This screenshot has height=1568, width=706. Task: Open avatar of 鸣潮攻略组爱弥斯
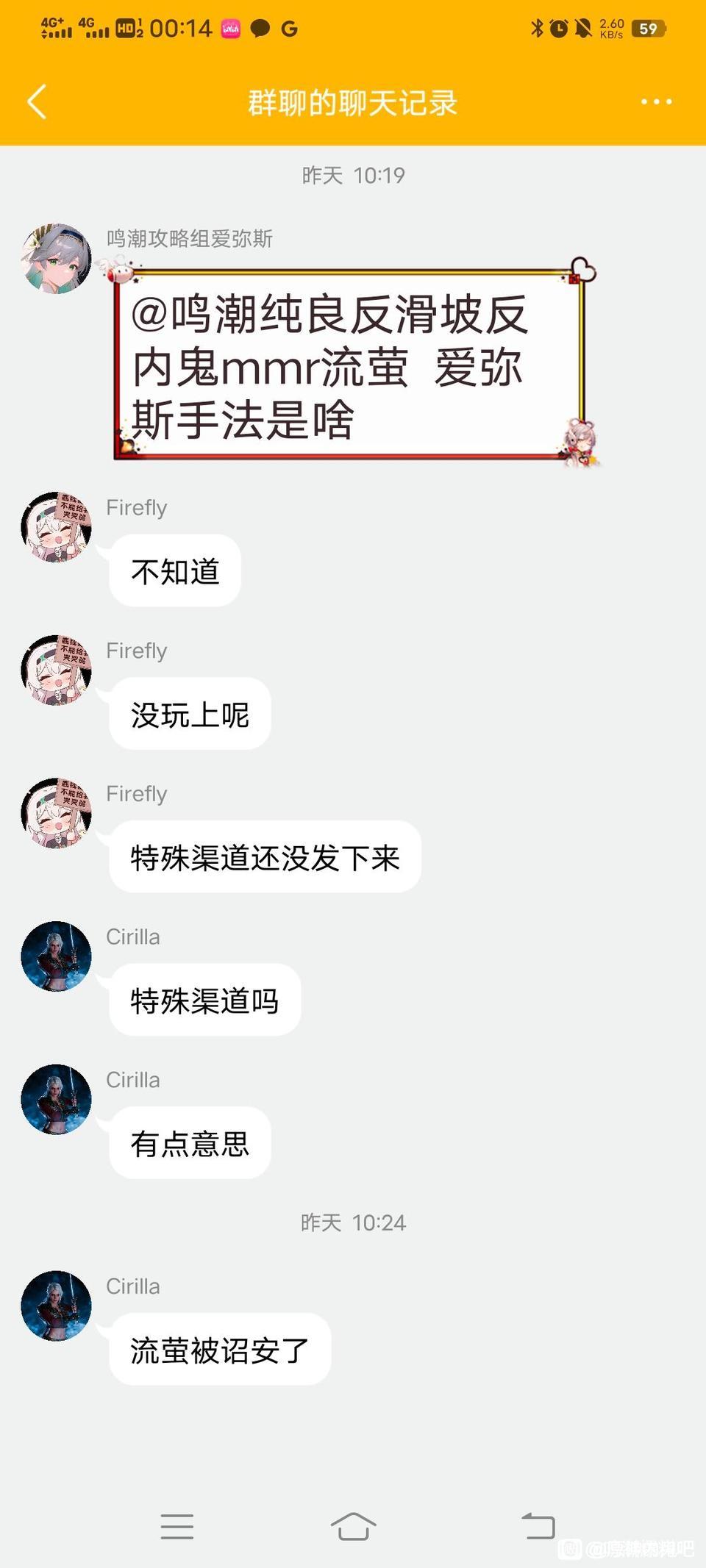point(56,259)
